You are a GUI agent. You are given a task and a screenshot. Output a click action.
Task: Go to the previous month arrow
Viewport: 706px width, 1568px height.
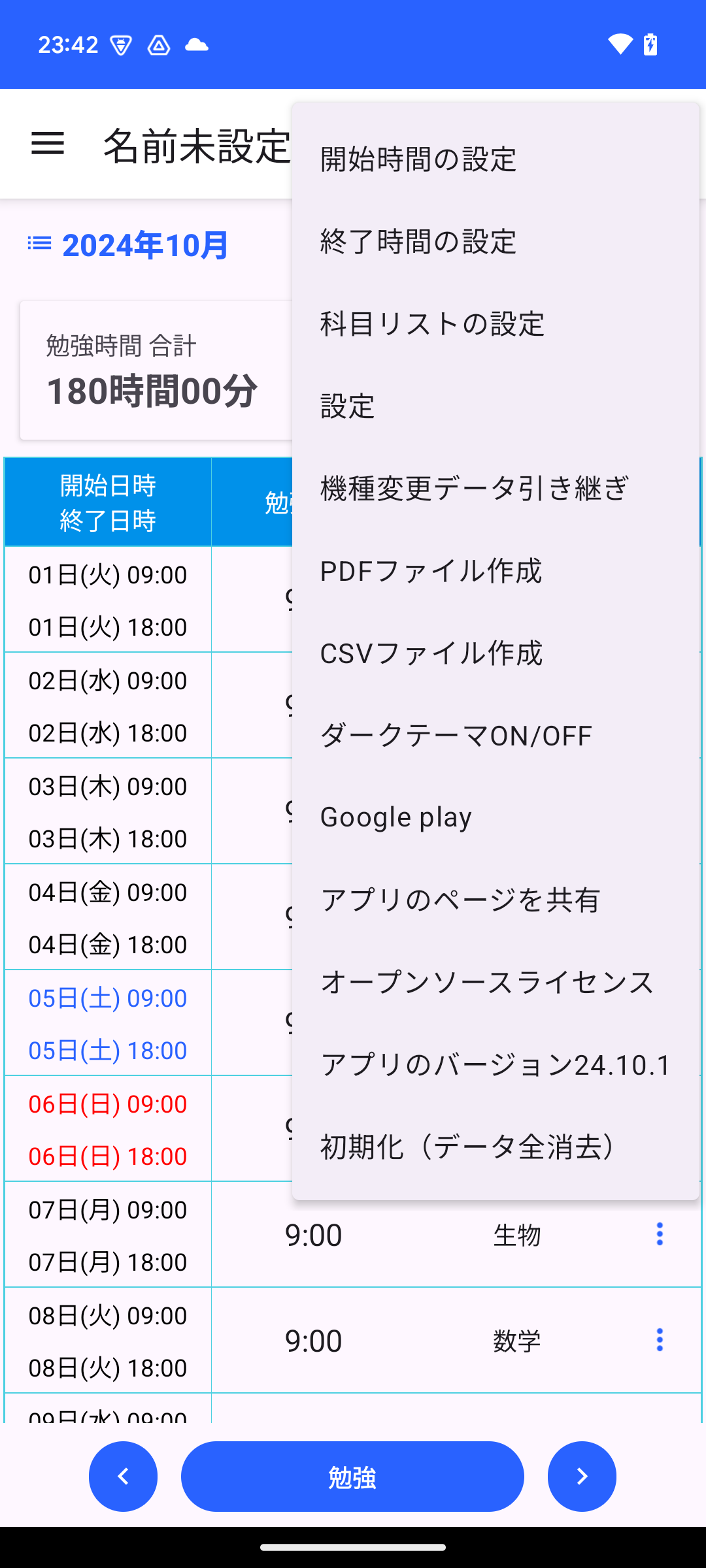[123, 1477]
